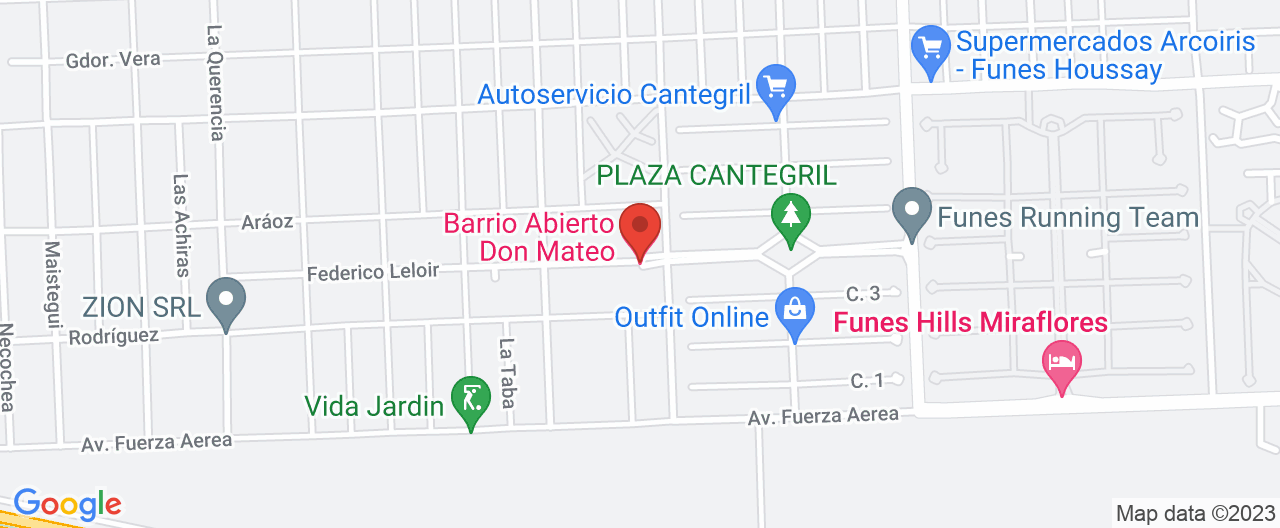Select the Supermercados Arcoiris Funes Houssay marker
The width and height of the screenshot is (1280, 528).
point(931,48)
